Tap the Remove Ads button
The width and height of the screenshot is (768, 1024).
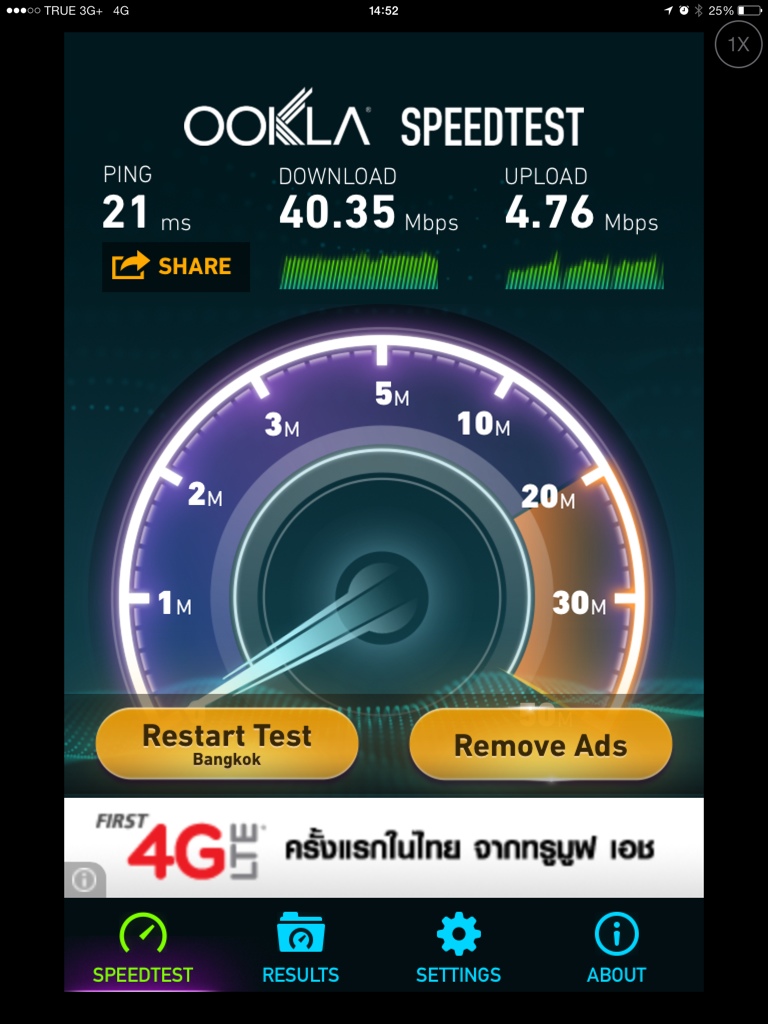[x=540, y=744]
